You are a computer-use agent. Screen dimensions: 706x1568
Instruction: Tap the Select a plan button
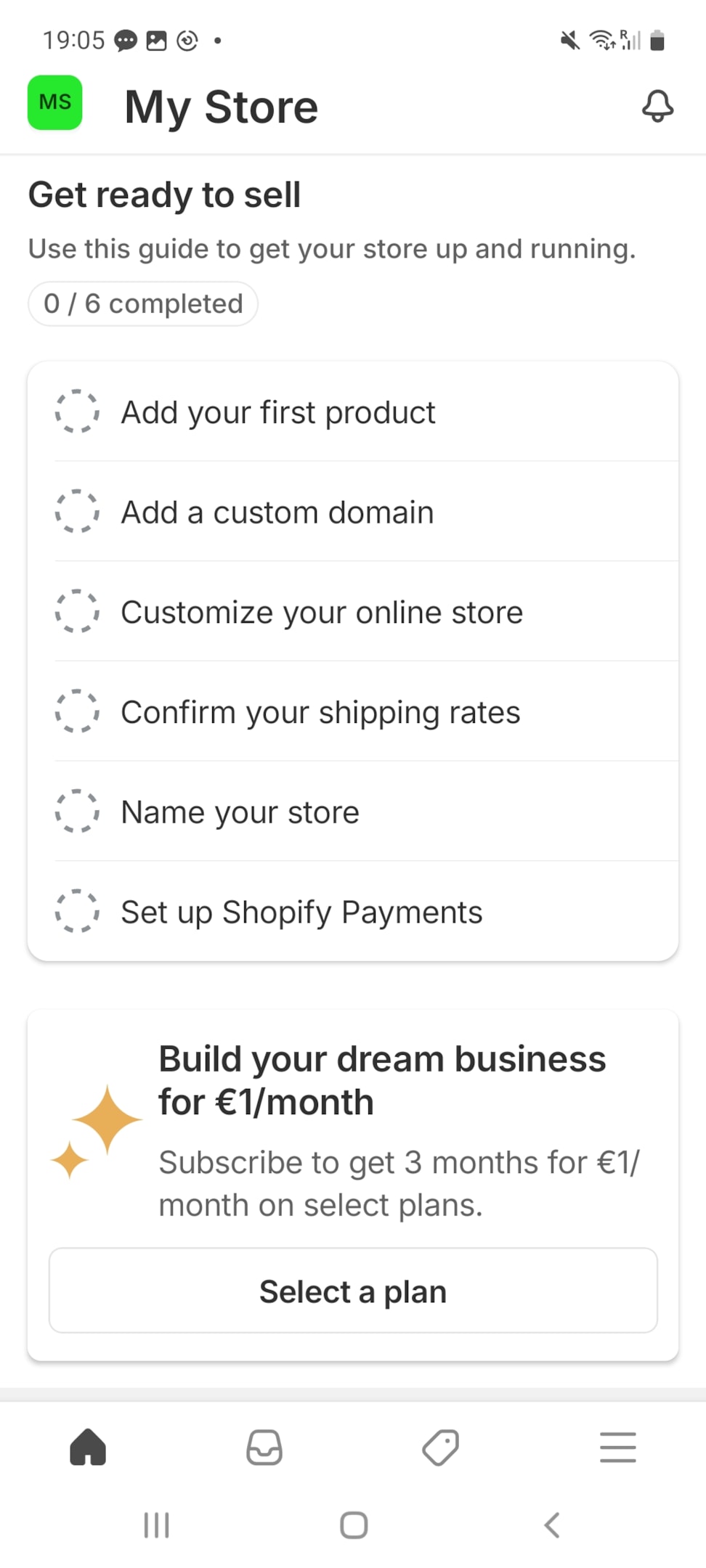tap(353, 1290)
